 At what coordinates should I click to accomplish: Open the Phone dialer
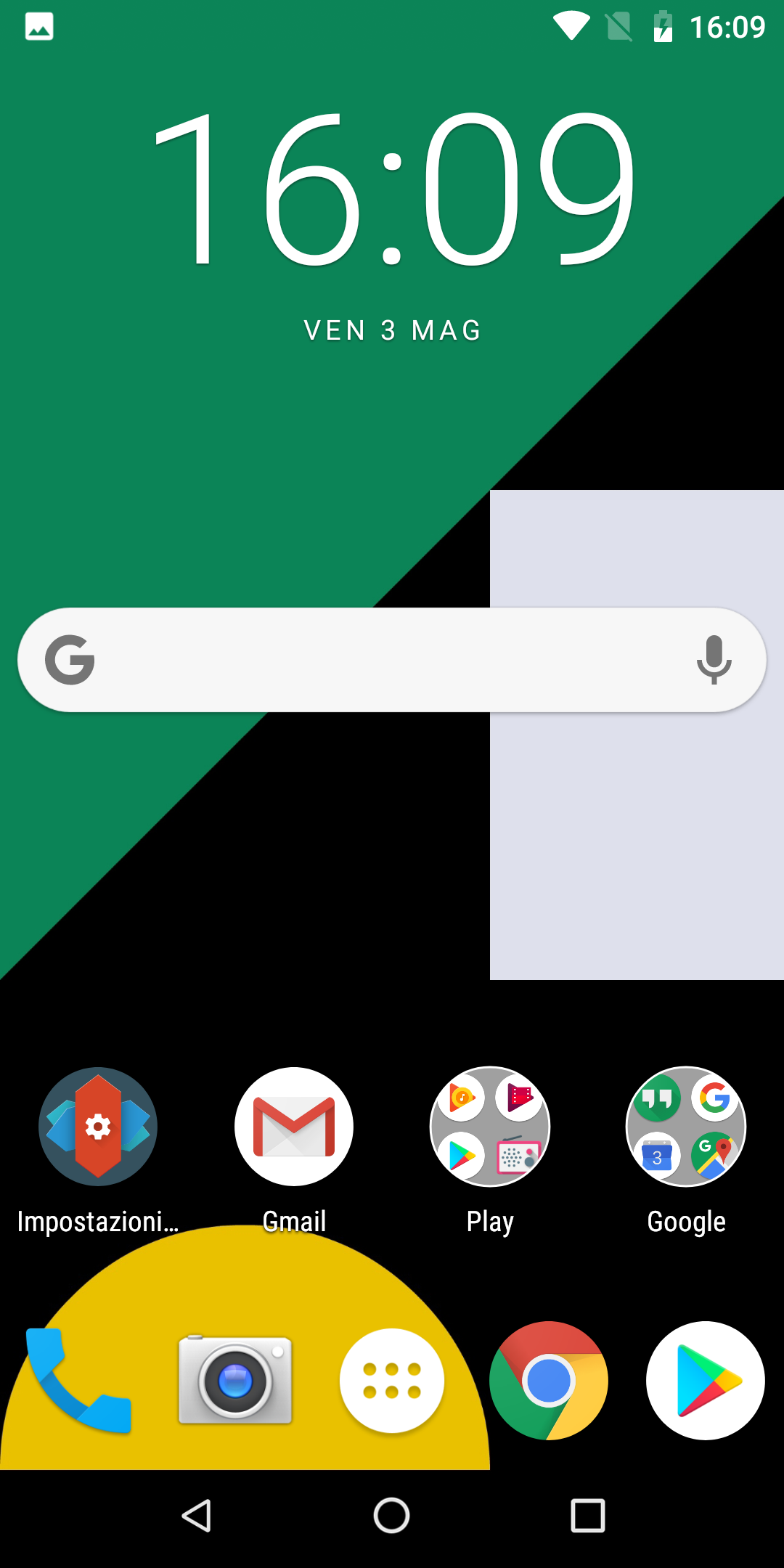78,1380
